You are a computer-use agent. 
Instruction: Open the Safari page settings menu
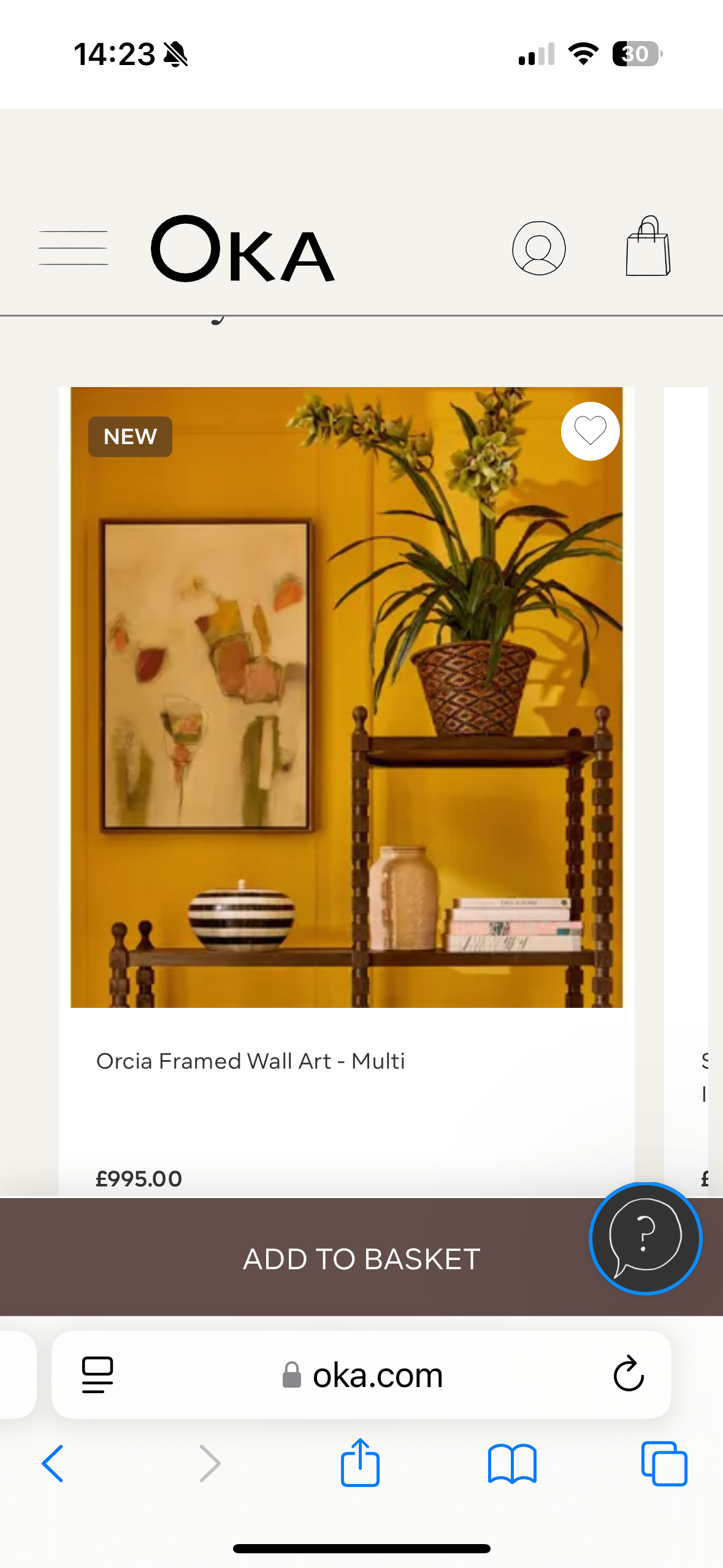[x=98, y=1374]
